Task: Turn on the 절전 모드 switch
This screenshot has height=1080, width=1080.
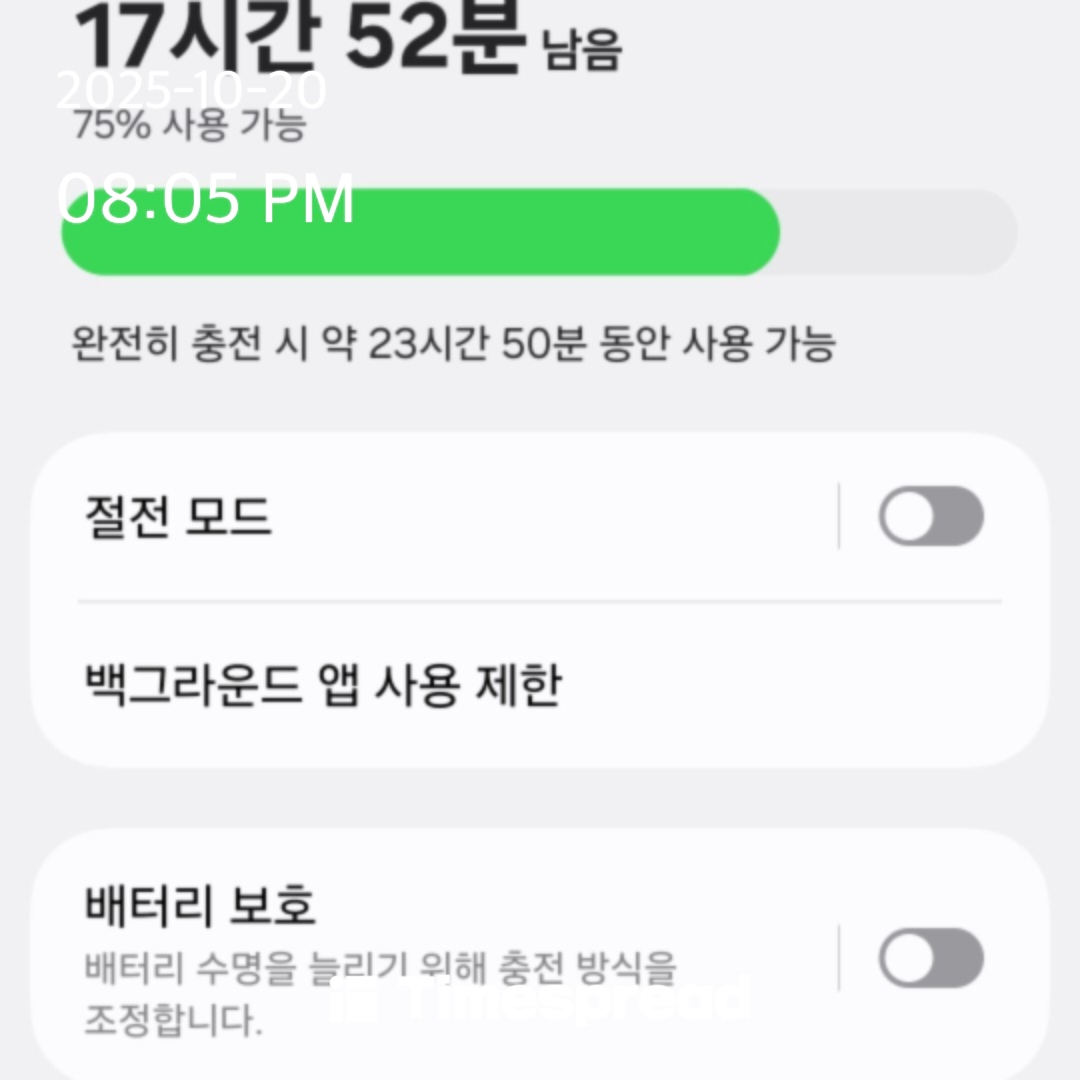Action: point(930,517)
